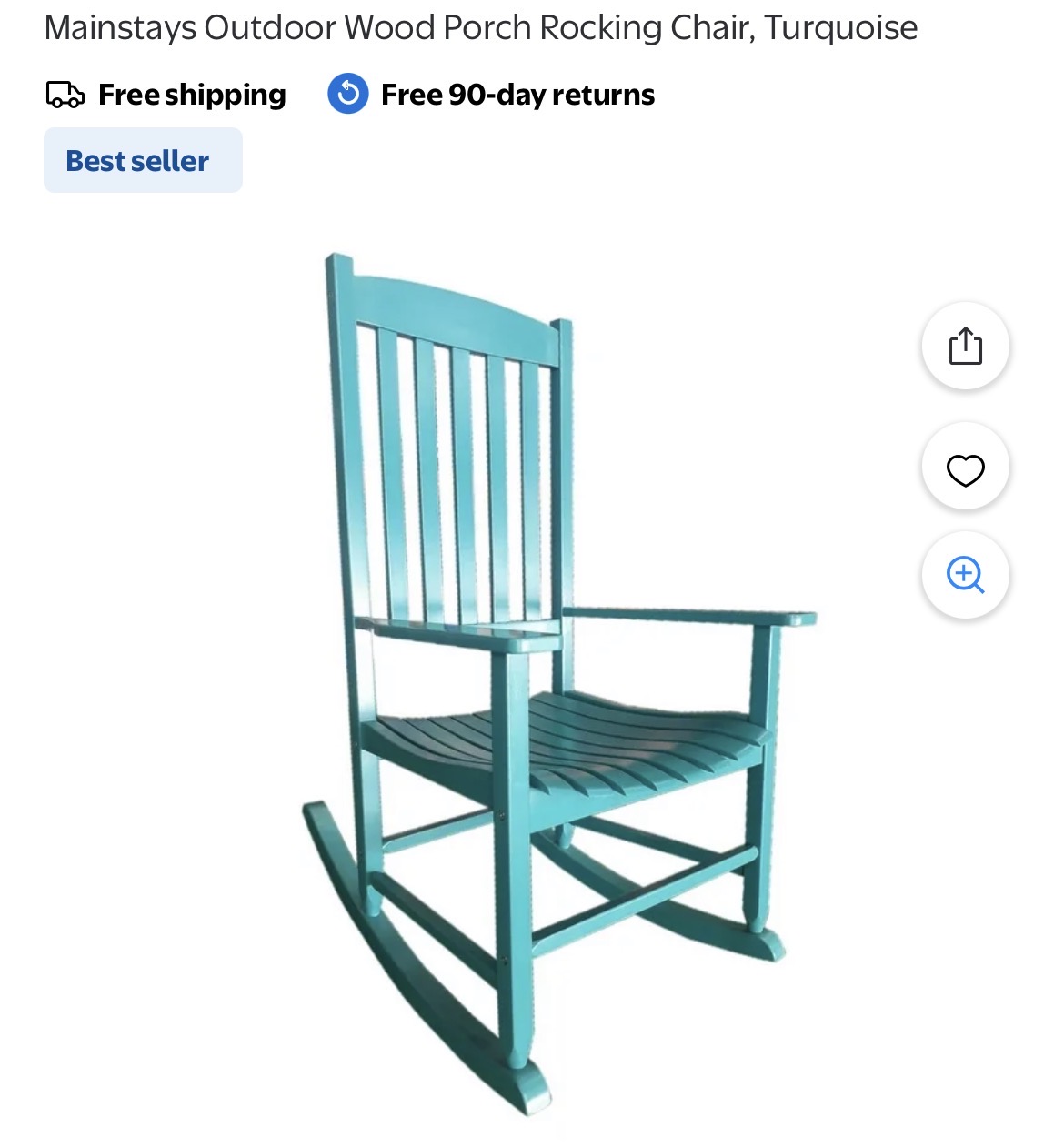1064x1148 pixels.
Task: Zoom in on the product image
Action: click(965, 576)
